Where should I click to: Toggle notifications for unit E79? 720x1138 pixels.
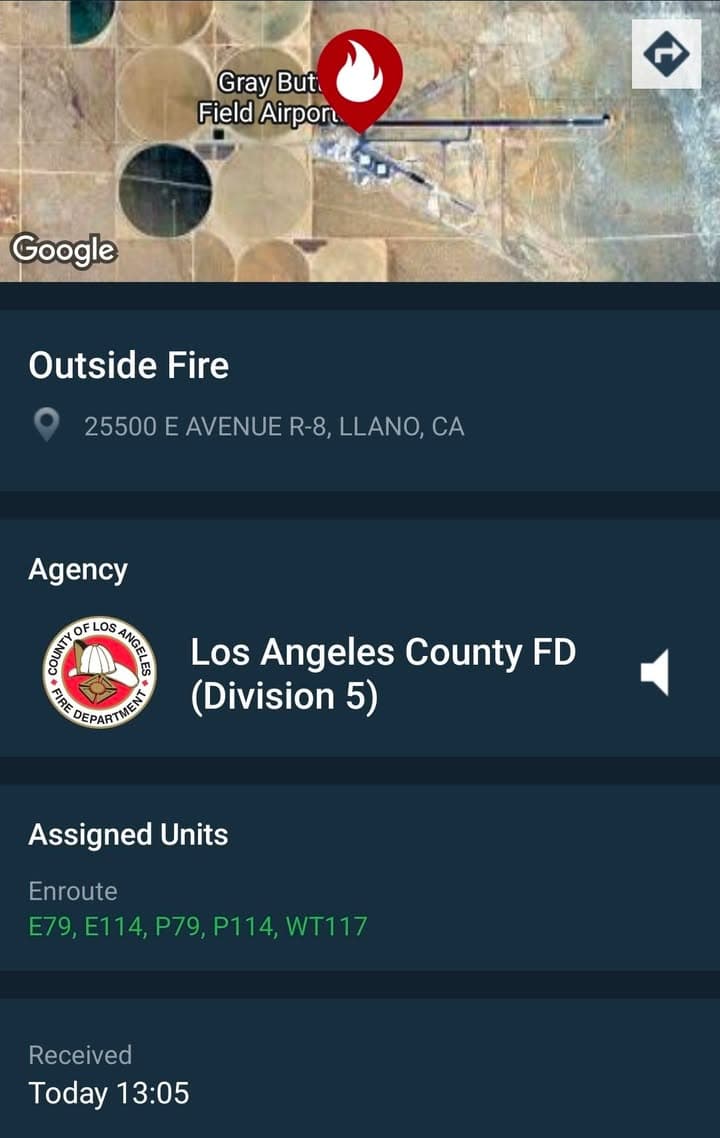pos(48,926)
